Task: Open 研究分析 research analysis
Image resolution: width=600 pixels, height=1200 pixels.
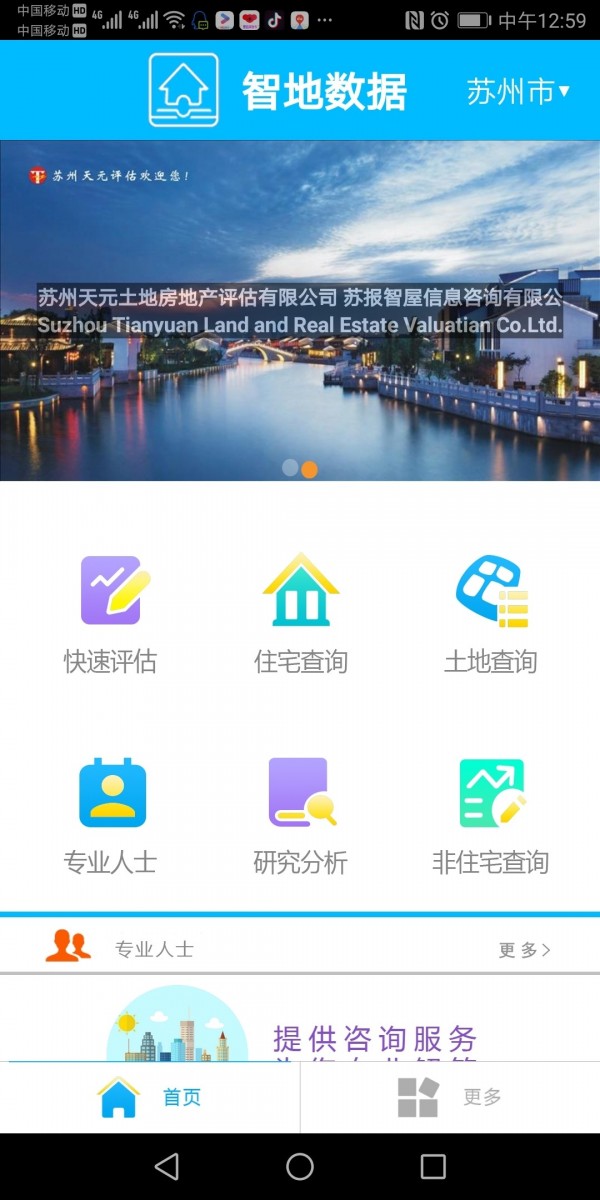Action: (300, 815)
